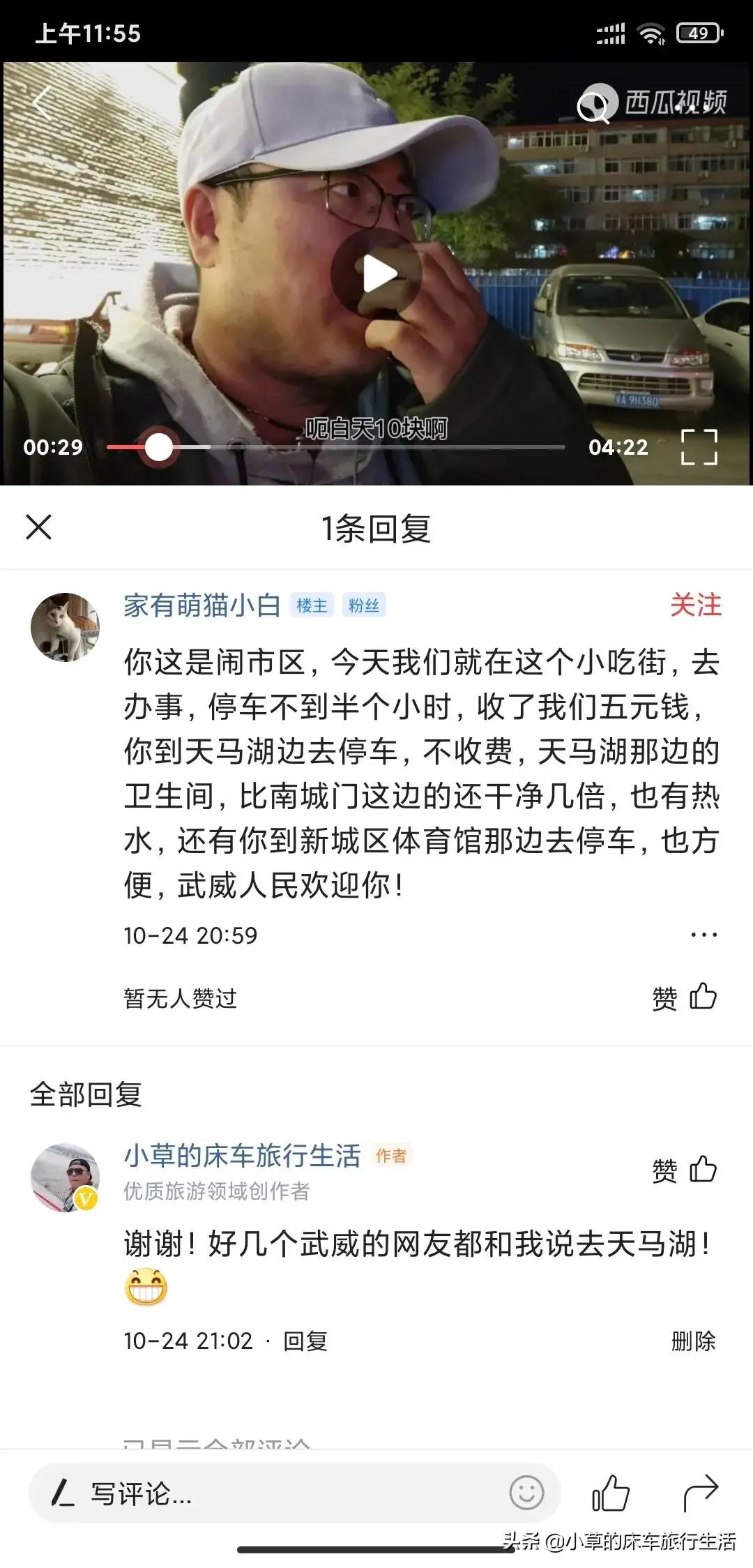
Task: Tap the video progress slider knob
Action: click(159, 447)
